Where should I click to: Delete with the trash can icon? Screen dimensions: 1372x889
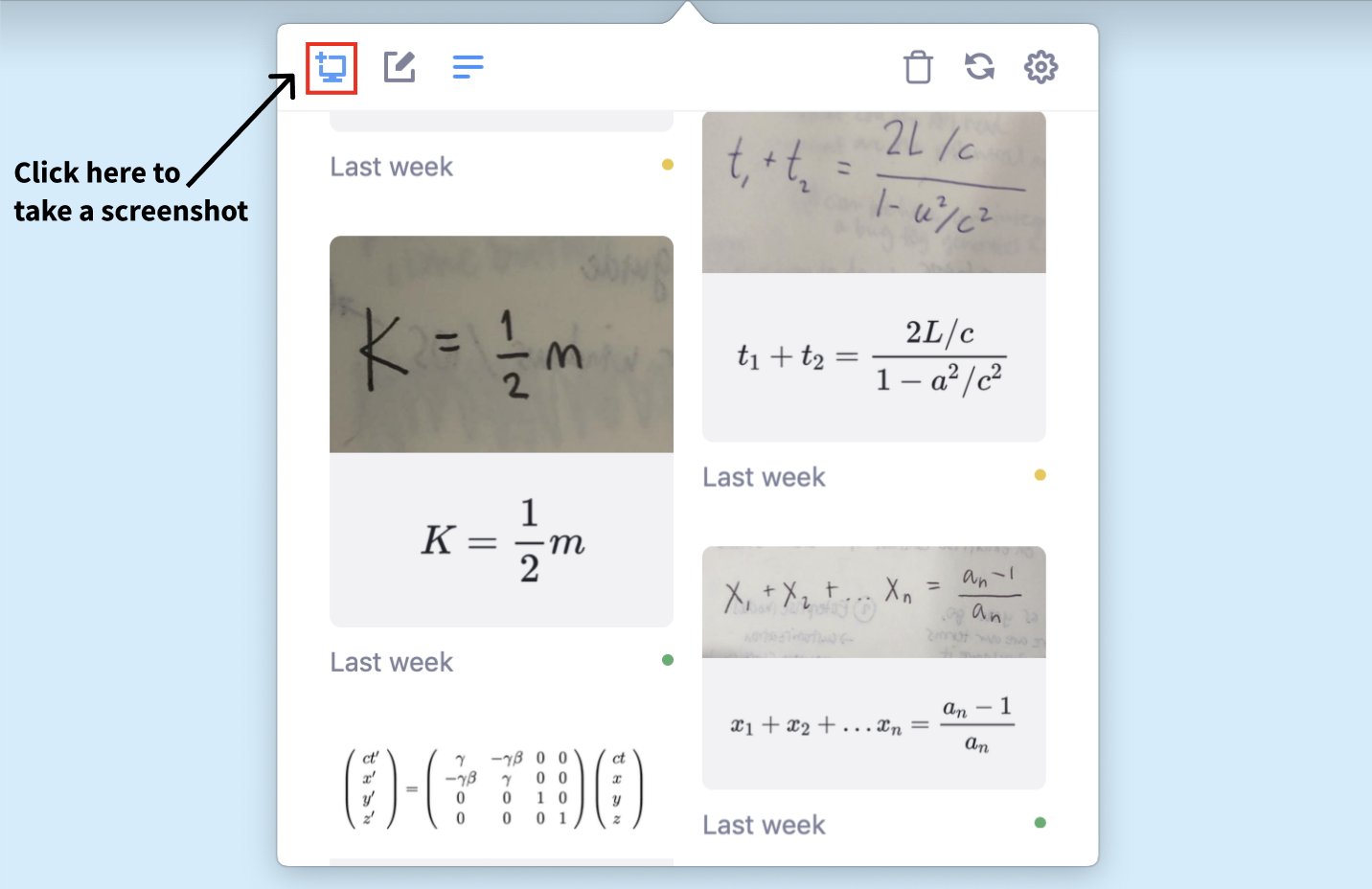click(x=918, y=67)
